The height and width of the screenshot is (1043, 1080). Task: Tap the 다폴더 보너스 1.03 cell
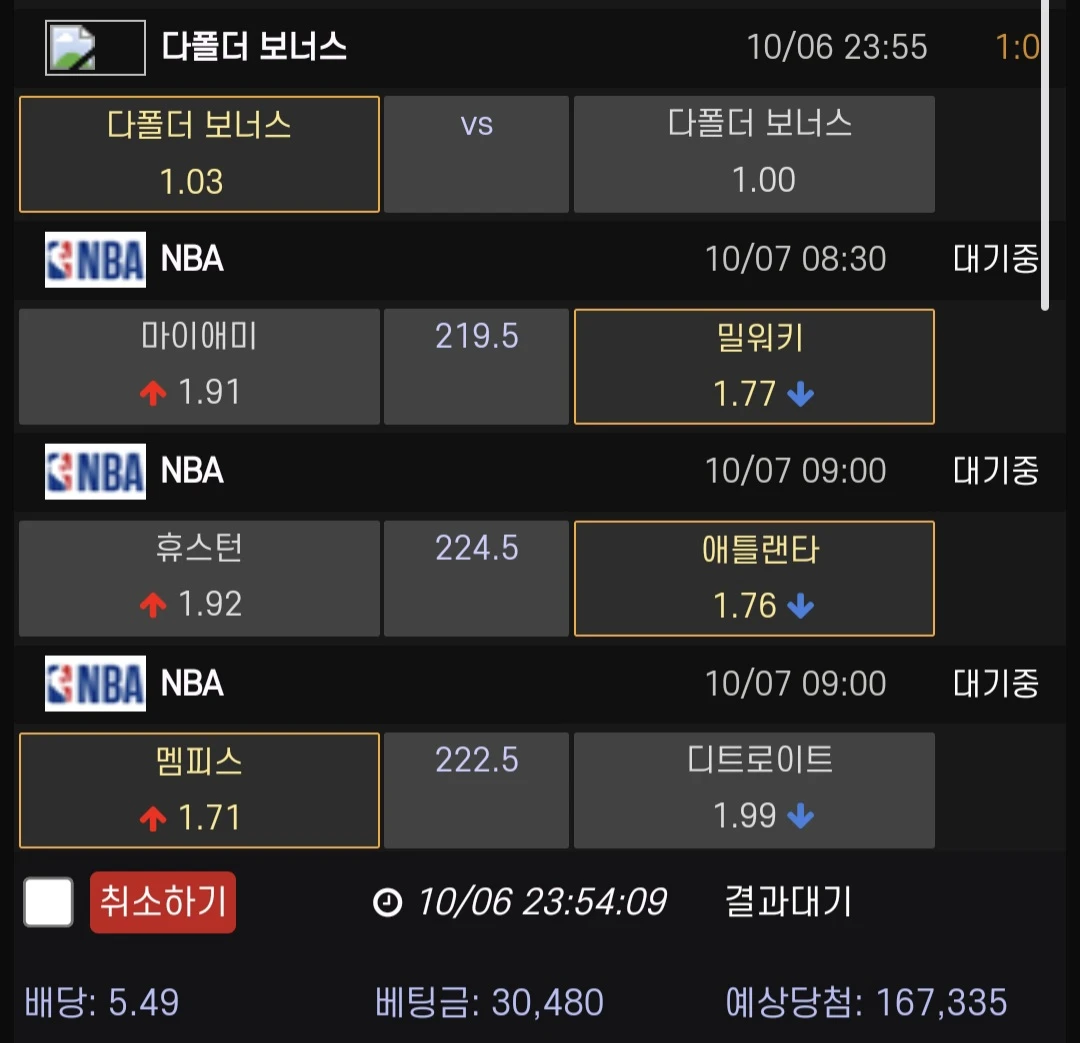point(199,154)
